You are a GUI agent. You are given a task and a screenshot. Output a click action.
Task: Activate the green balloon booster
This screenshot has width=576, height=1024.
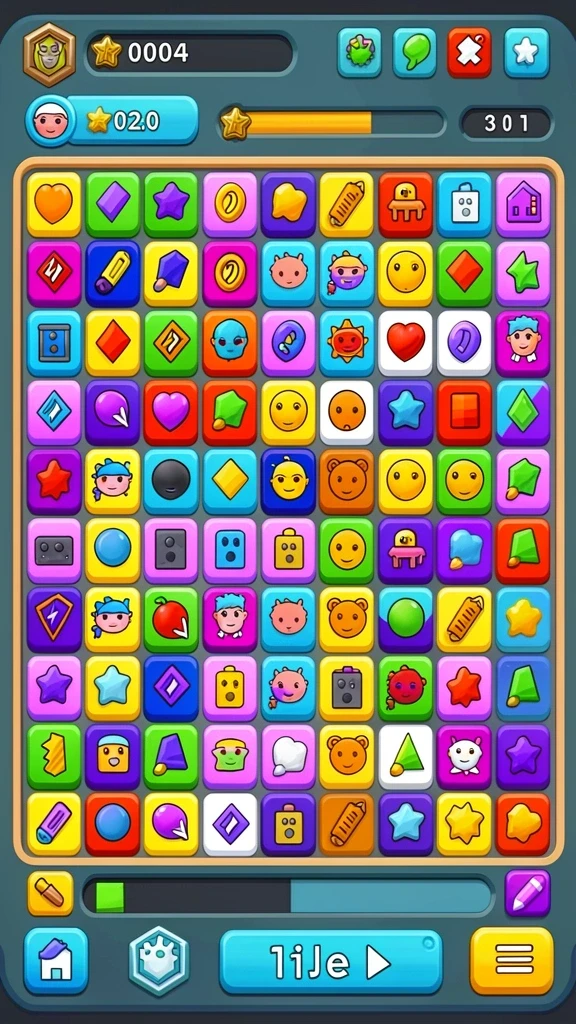coord(415,52)
